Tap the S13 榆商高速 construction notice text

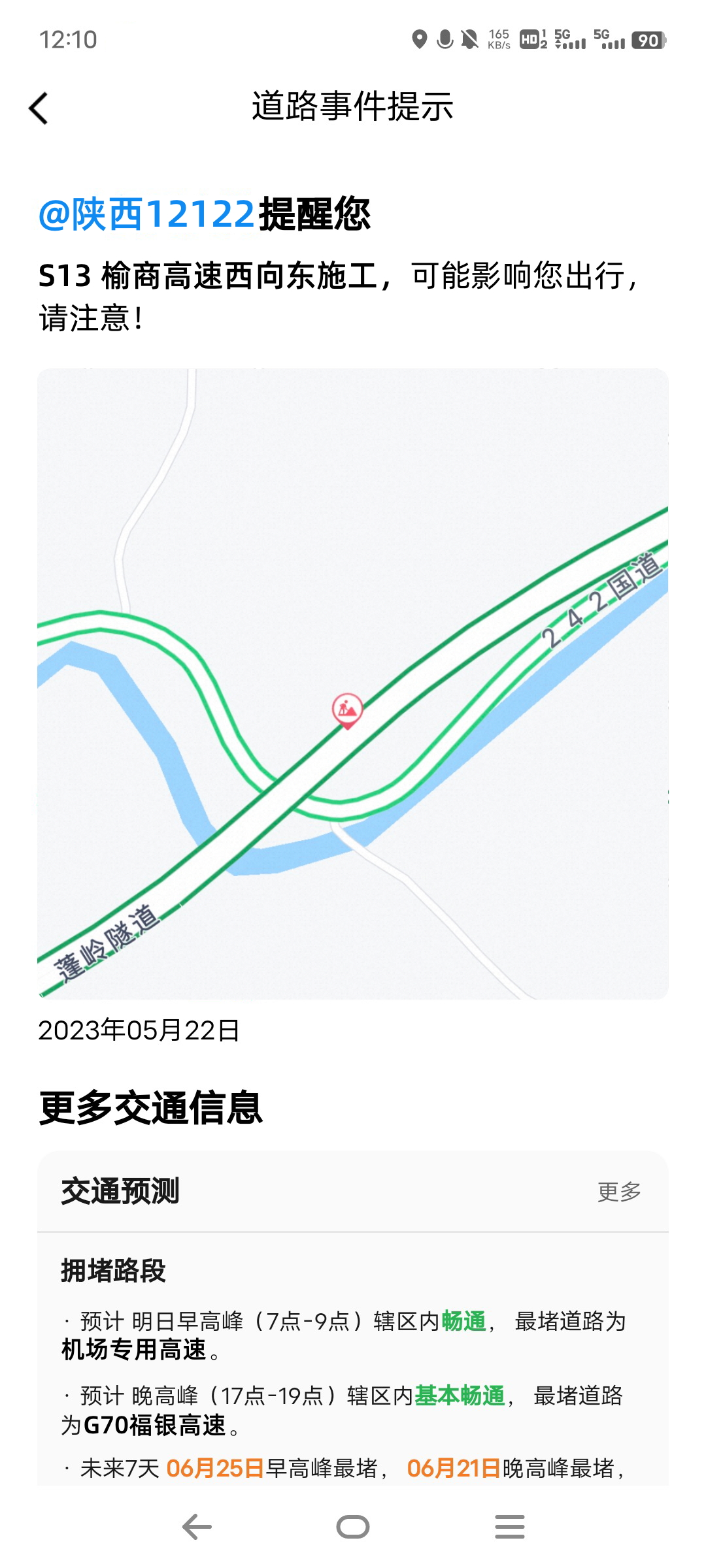[340, 294]
